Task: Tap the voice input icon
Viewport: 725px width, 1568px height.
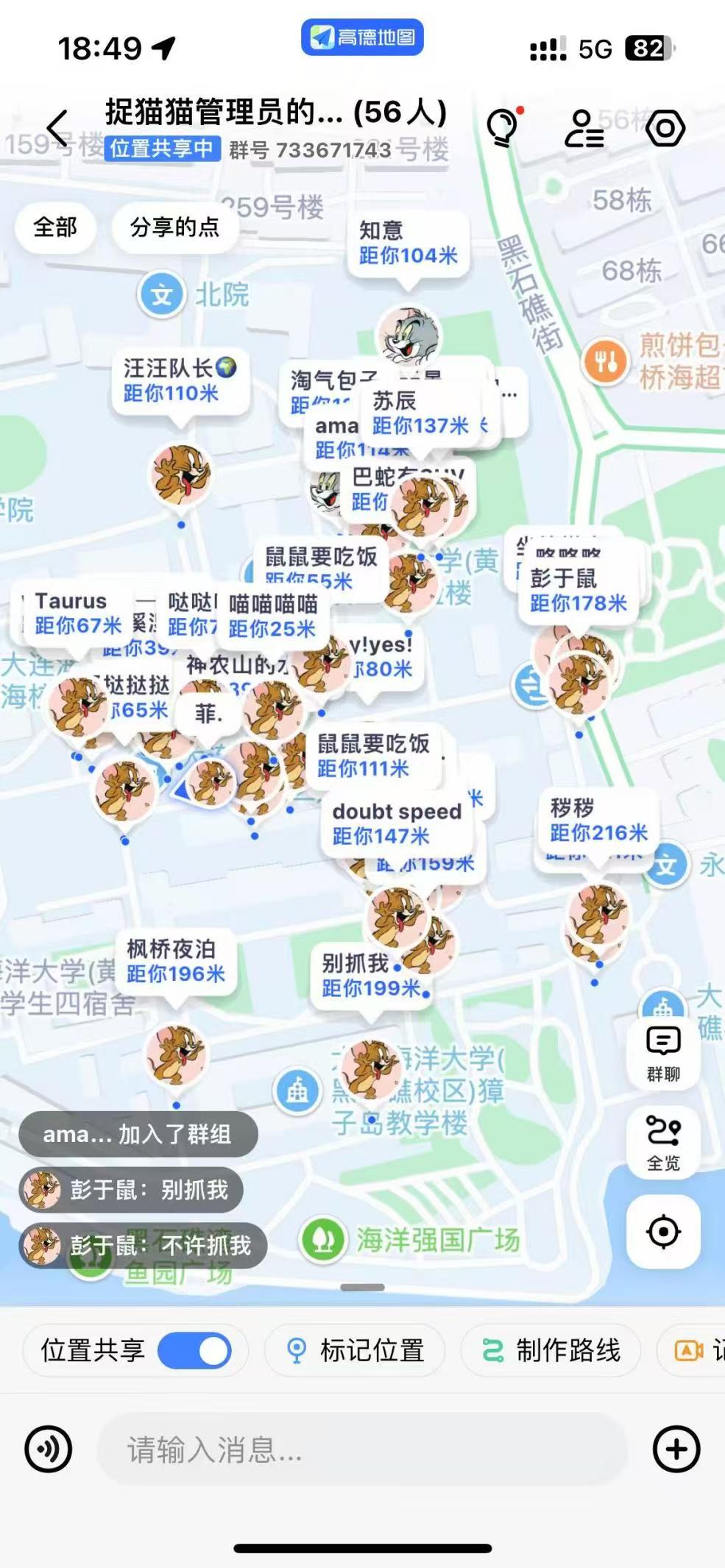Action: tap(49, 1450)
